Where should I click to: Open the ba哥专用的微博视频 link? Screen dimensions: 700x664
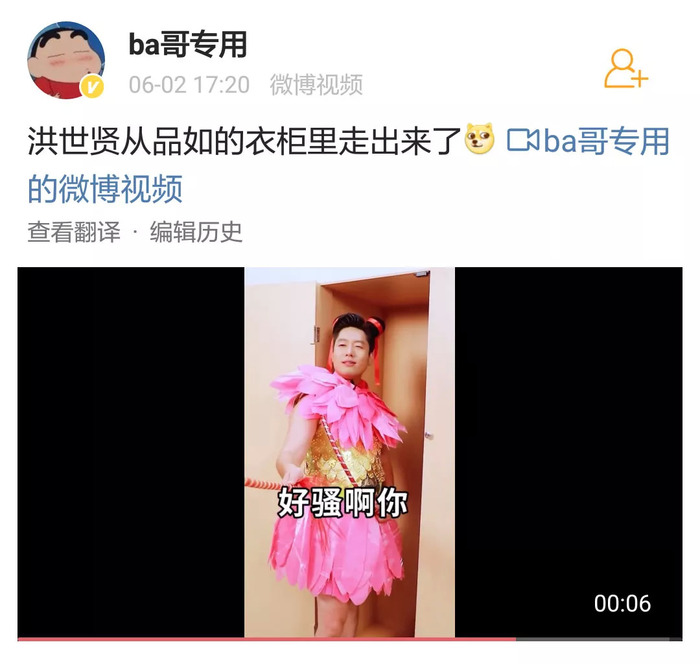(588, 142)
